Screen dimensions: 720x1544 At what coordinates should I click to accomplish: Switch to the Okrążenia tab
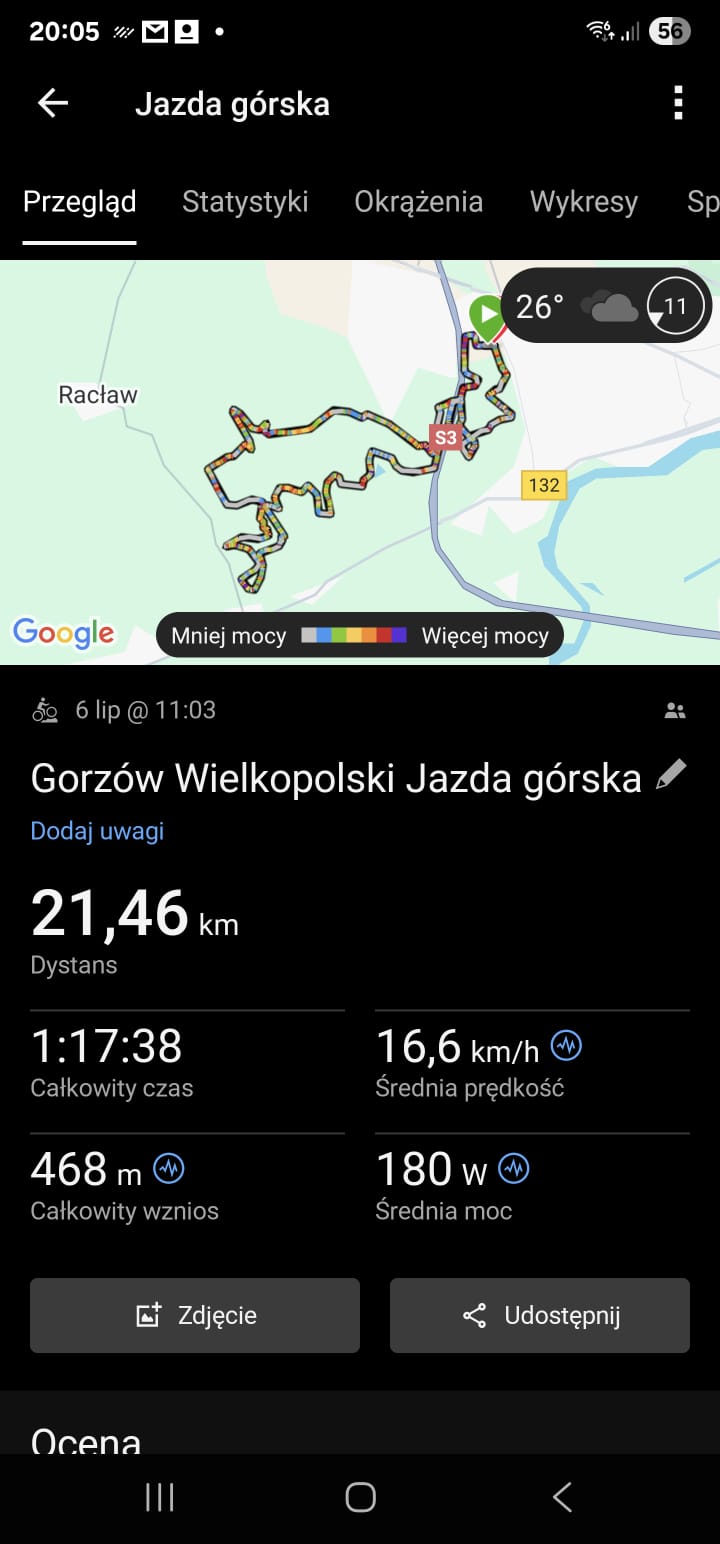(x=418, y=202)
